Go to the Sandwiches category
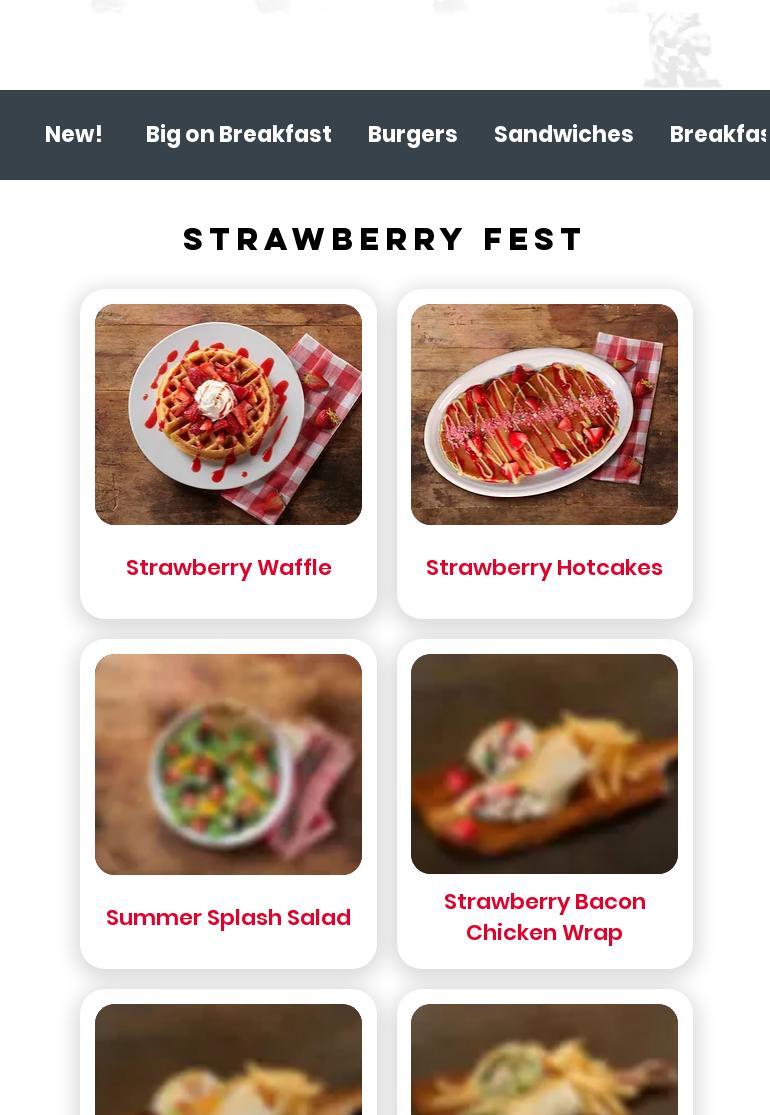770x1115 pixels. (x=563, y=135)
